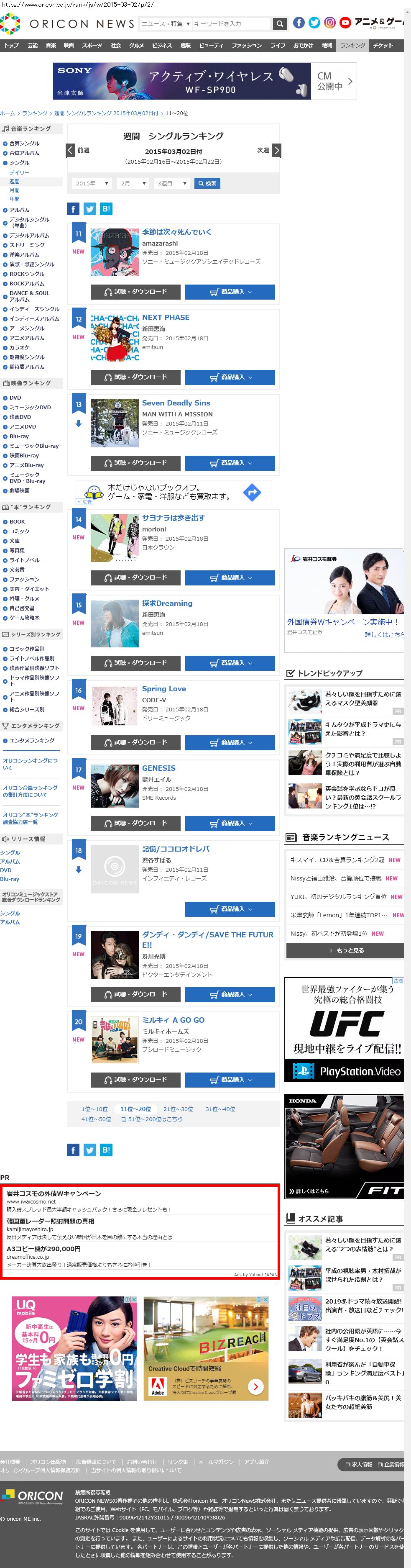Viewport: 411px width, 1568px height.
Task: Open song 季節は次々死んでいく title link
Action: click(x=176, y=232)
